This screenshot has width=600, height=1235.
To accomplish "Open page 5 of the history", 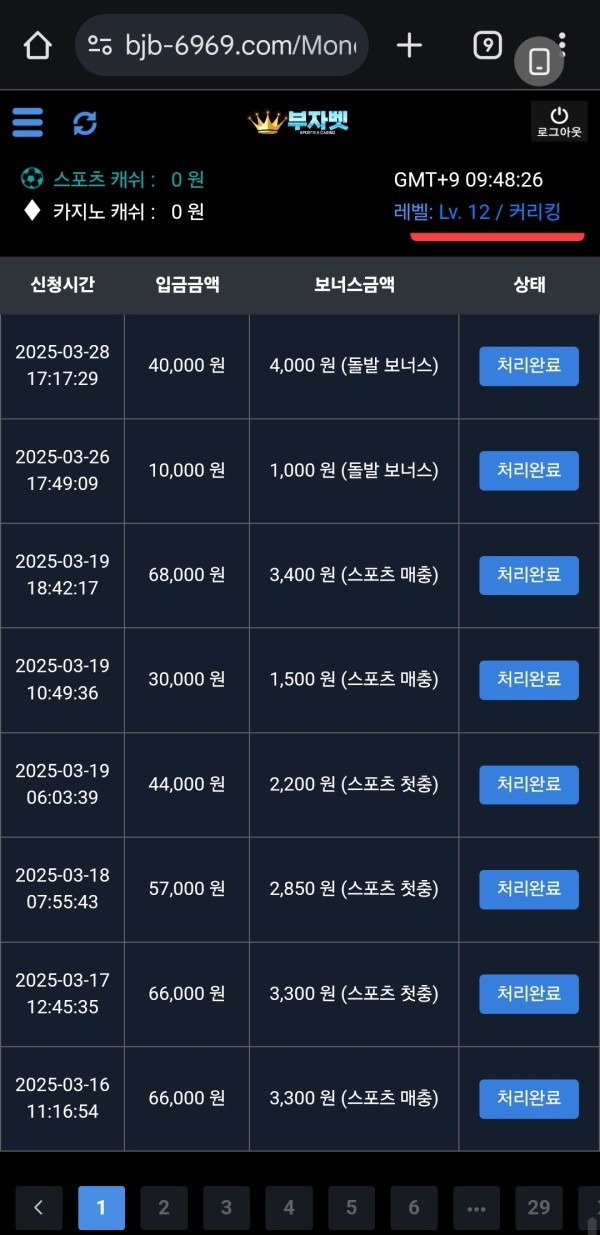I will (351, 1208).
